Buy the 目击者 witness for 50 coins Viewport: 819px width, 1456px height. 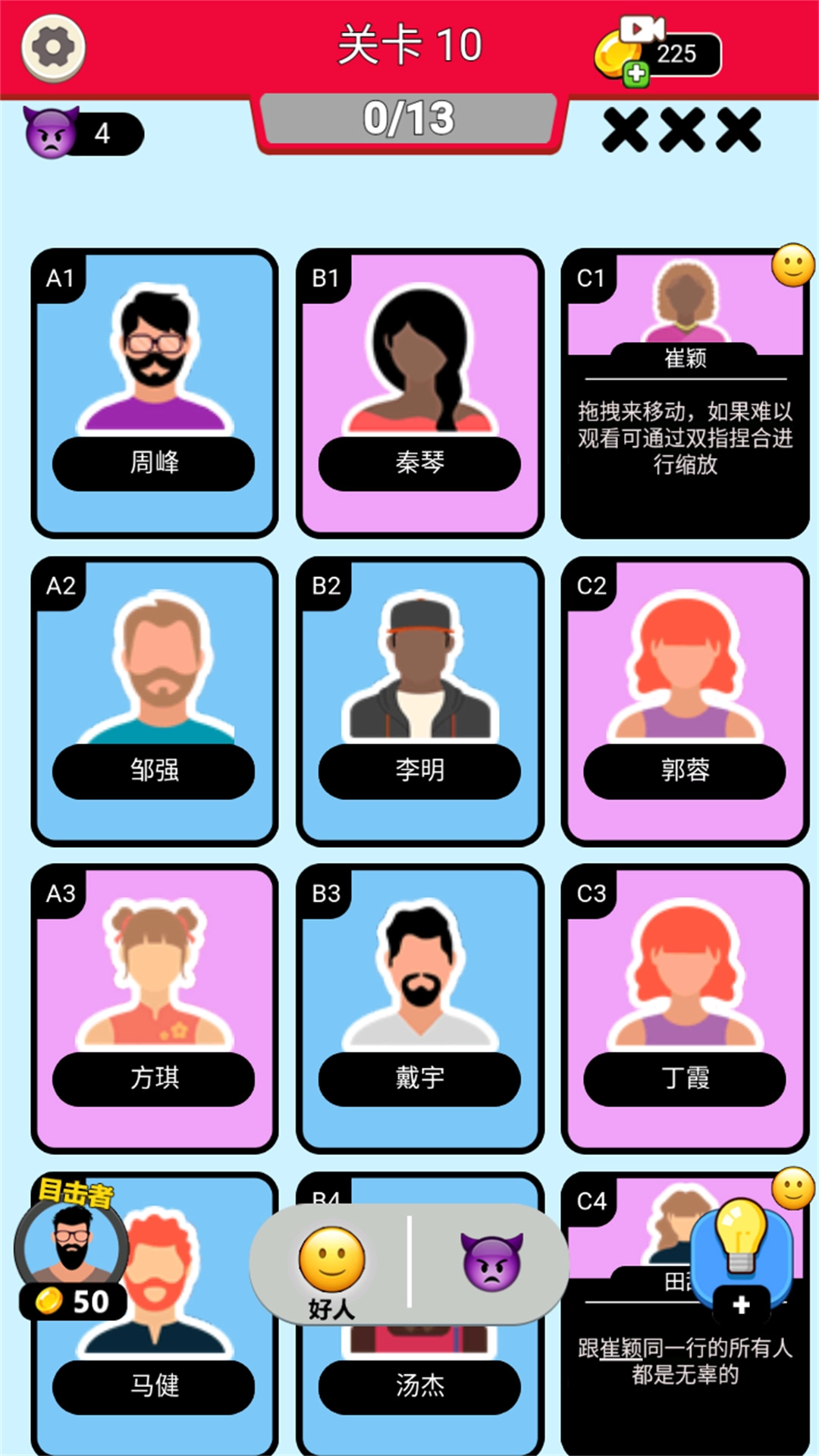[x=72, y=1250]
